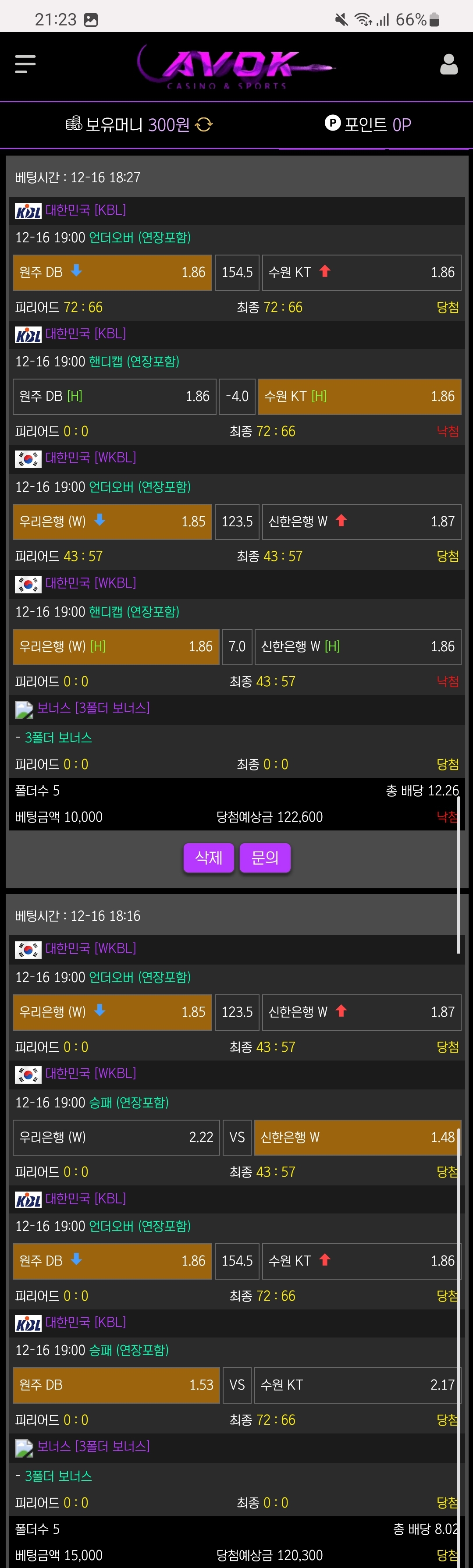This screenshot has width=473, height=1568.
Task: Open the user profile icon
Action: (448, 64)
